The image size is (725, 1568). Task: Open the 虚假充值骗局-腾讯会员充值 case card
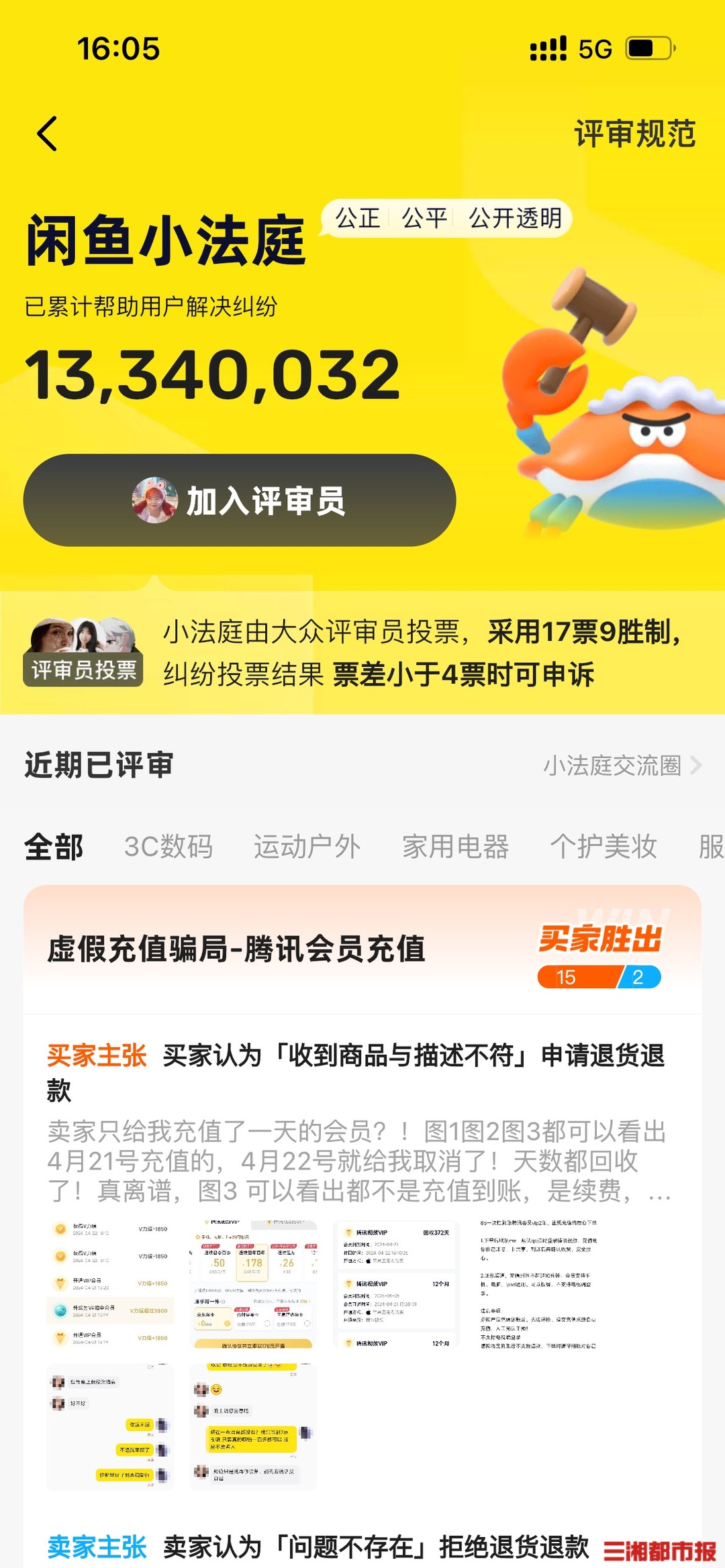point(236,949)
